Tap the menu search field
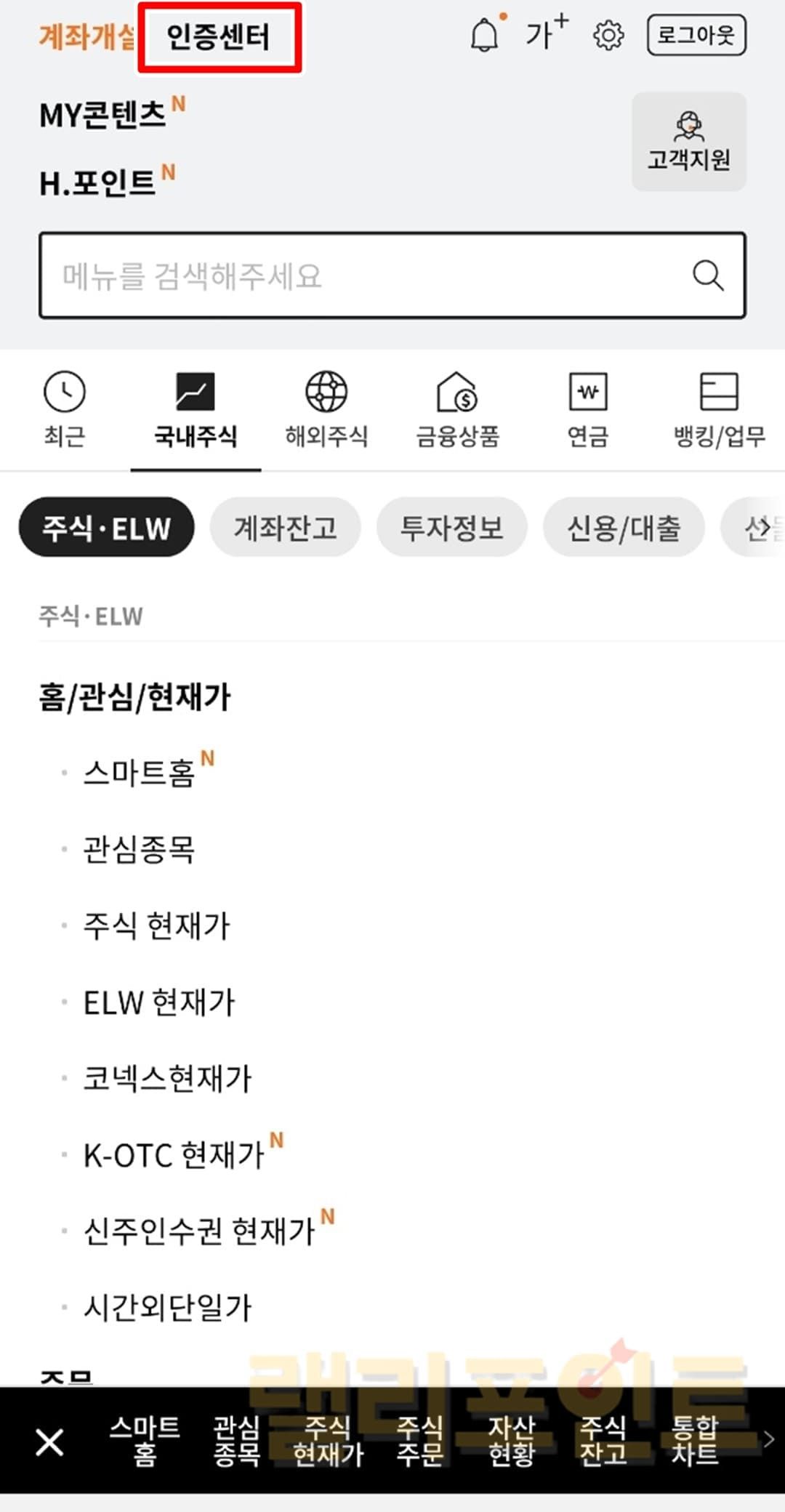This screenshot has height=1512, width=785. (x=363, y=276)
